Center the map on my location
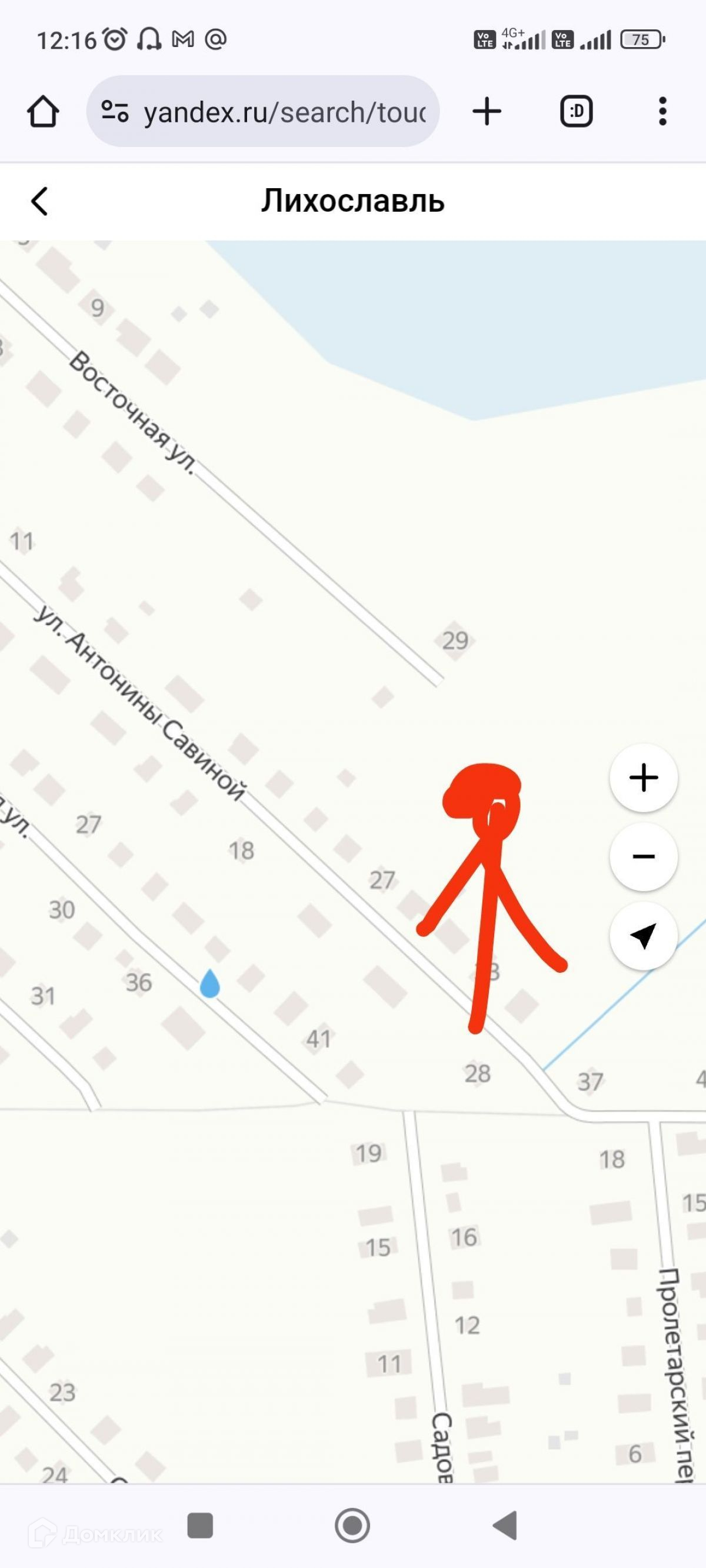Screen dimensions: 706x1568 pos(643,936)
